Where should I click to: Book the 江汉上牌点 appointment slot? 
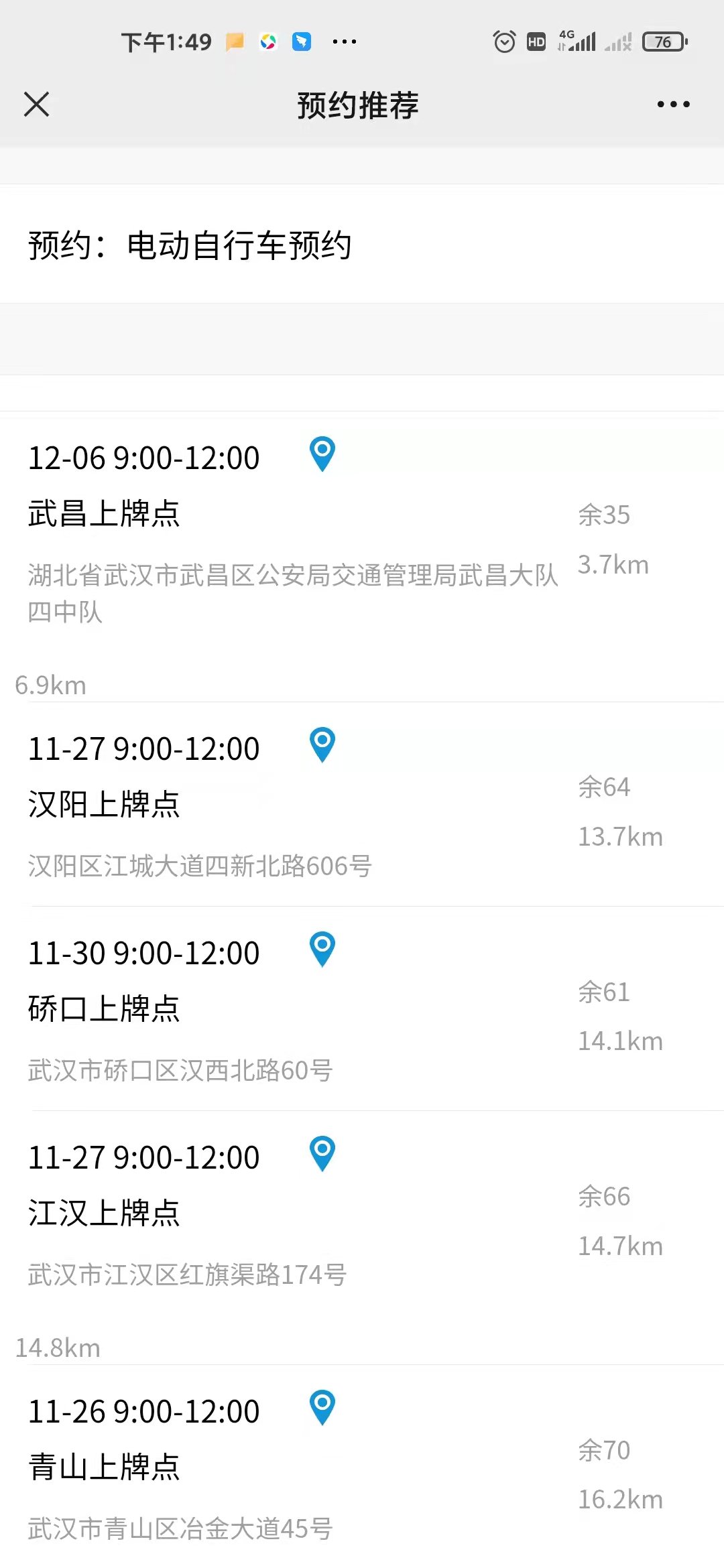pos(104,1214)
